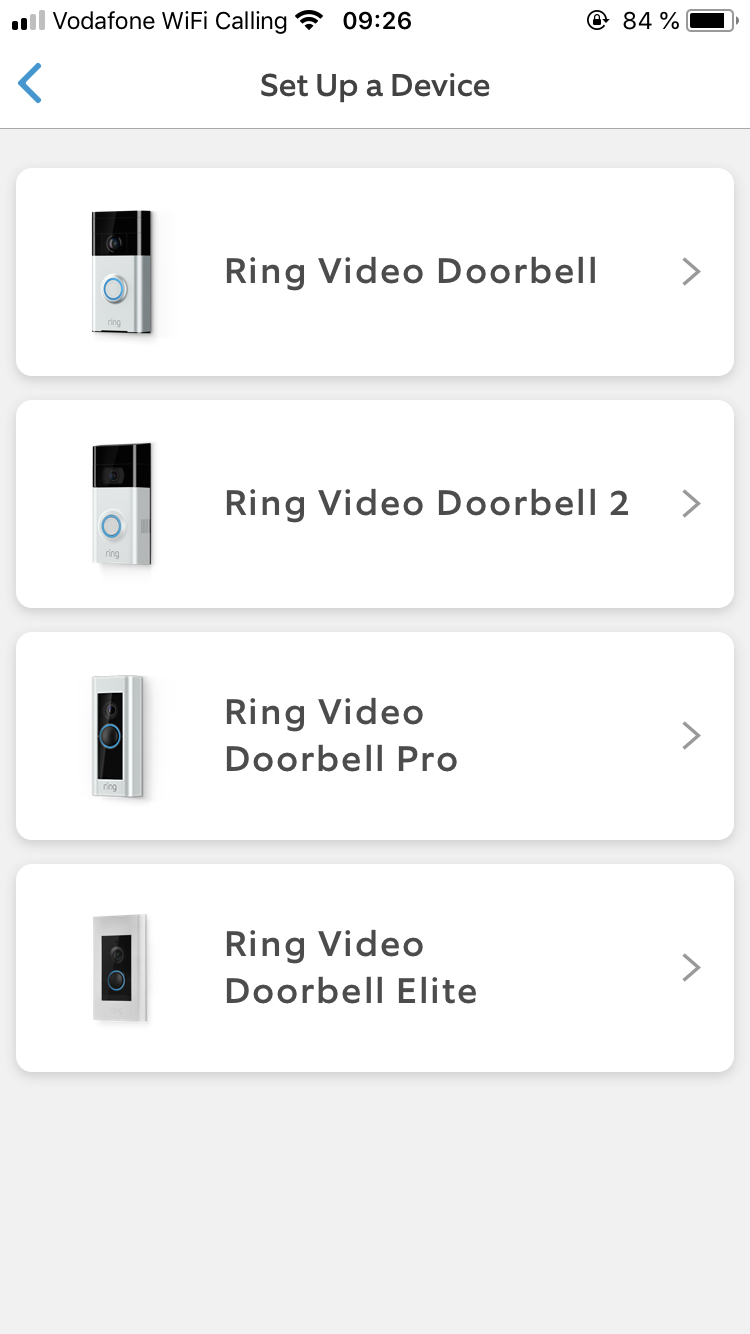Image resolution: width=750 pixels, height=1334 pixels.
Task: Select the Ring Video Doorbell card
Action: 375,272
